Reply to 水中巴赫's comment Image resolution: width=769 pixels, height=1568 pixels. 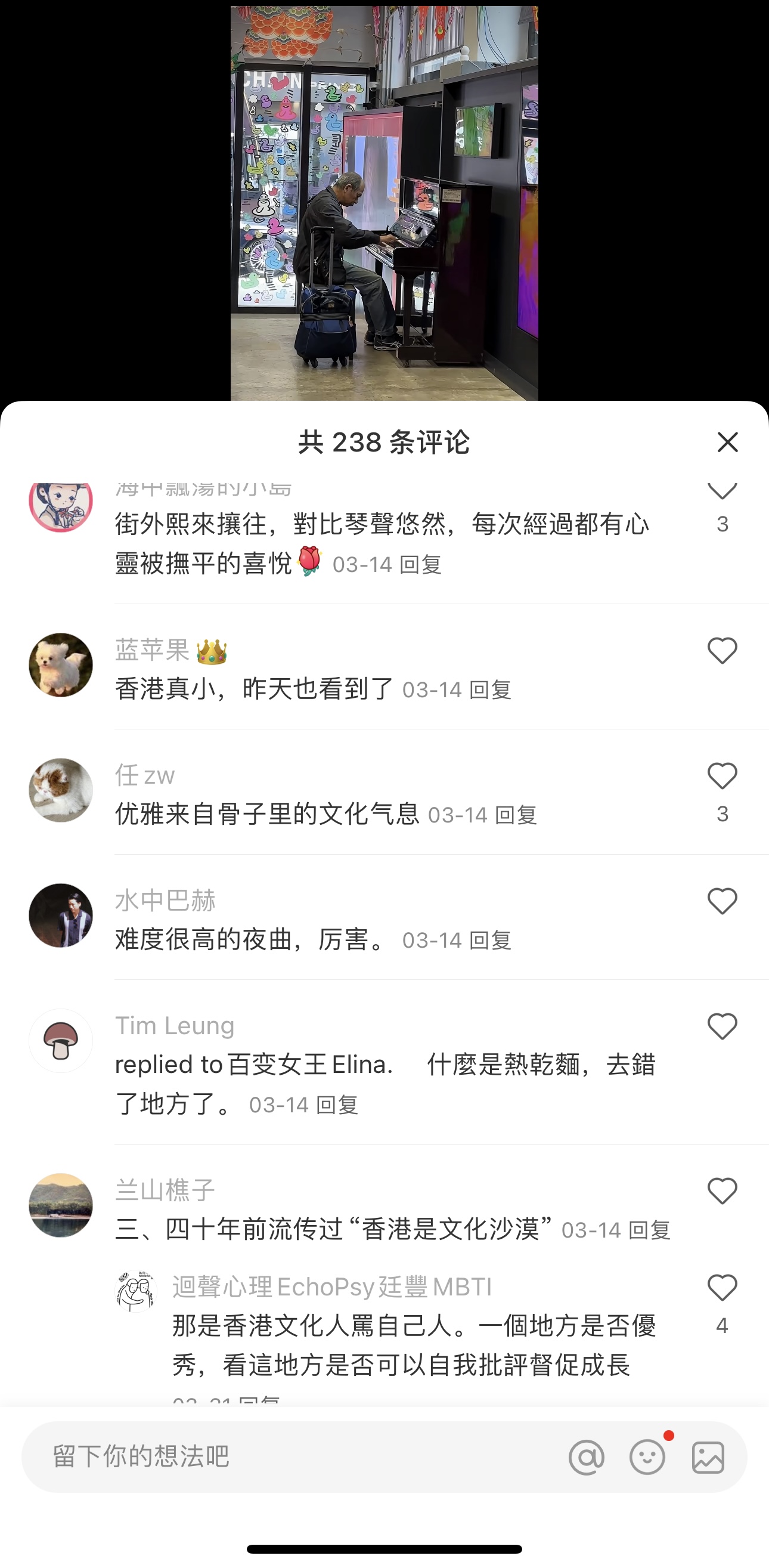[x=491, y=941]
